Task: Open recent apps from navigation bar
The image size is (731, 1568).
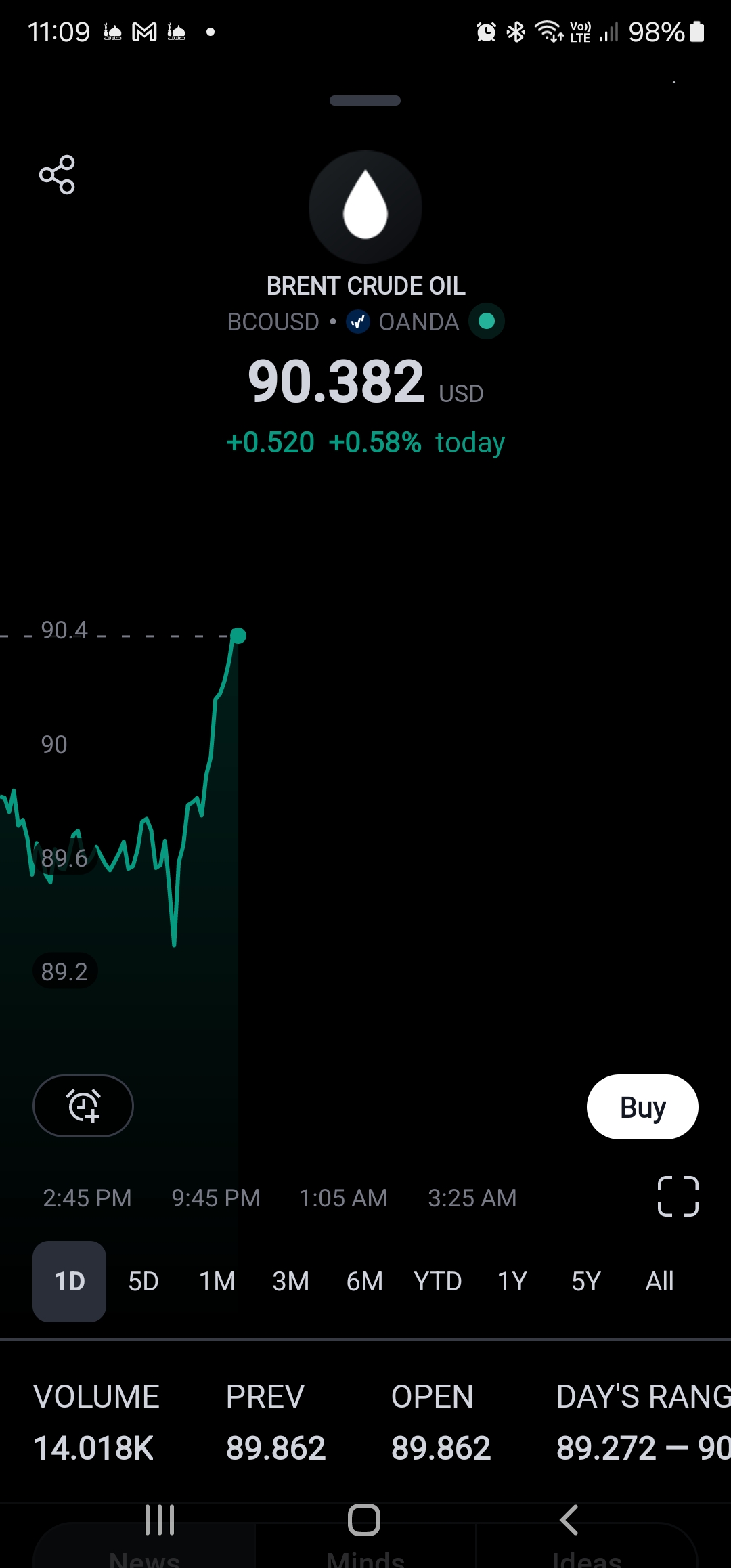Action: tap(160, 1520)
